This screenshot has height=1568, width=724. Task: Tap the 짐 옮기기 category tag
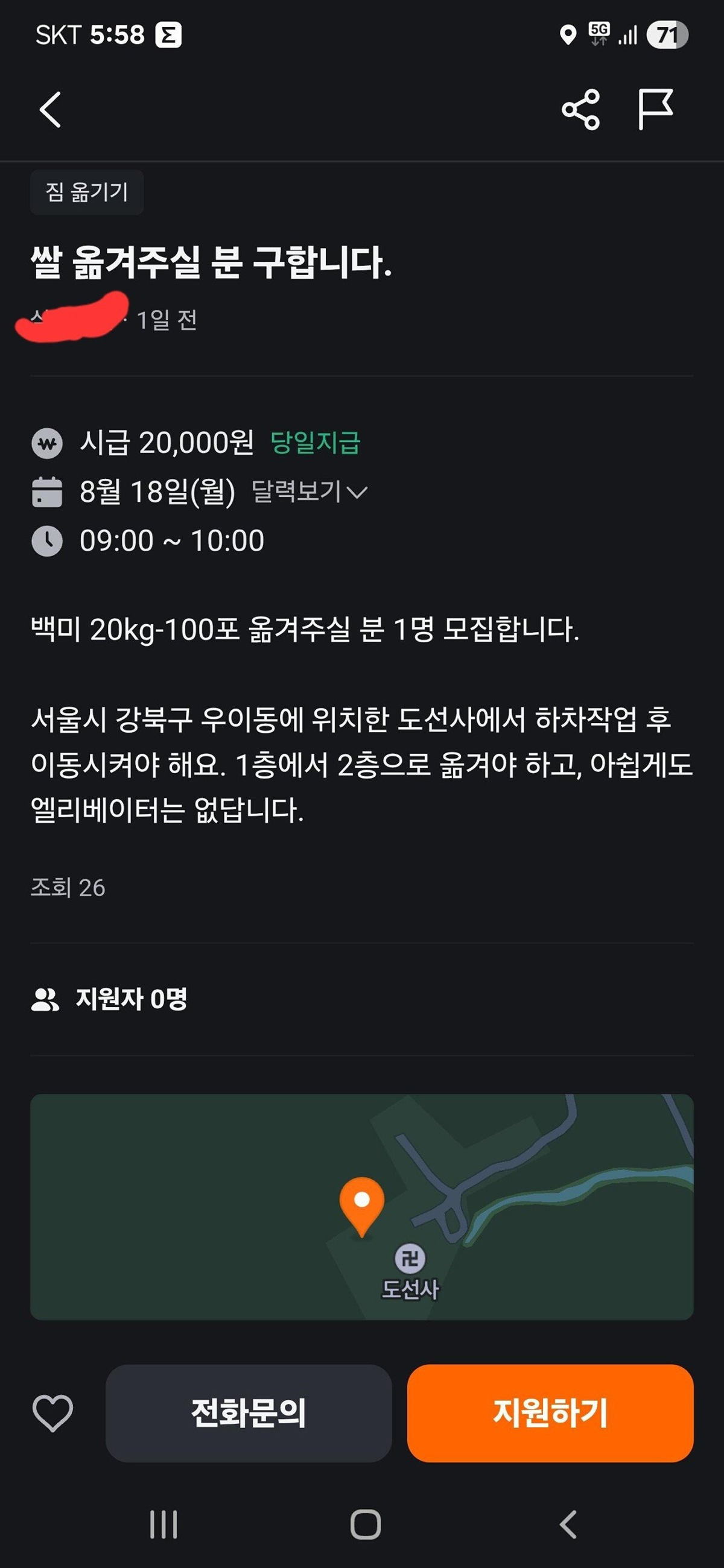[x=87, y=192]
